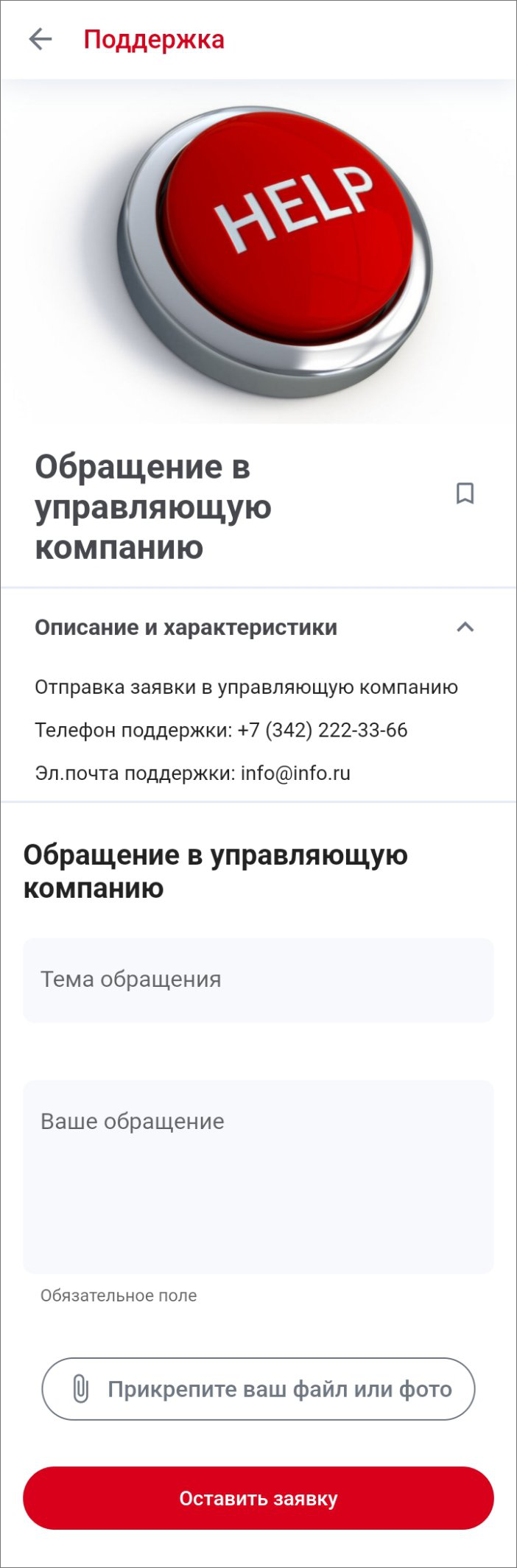517x1568 pixels.
Task: Collapse the Описание и характеристики section
Action: [x=465, y=627]
